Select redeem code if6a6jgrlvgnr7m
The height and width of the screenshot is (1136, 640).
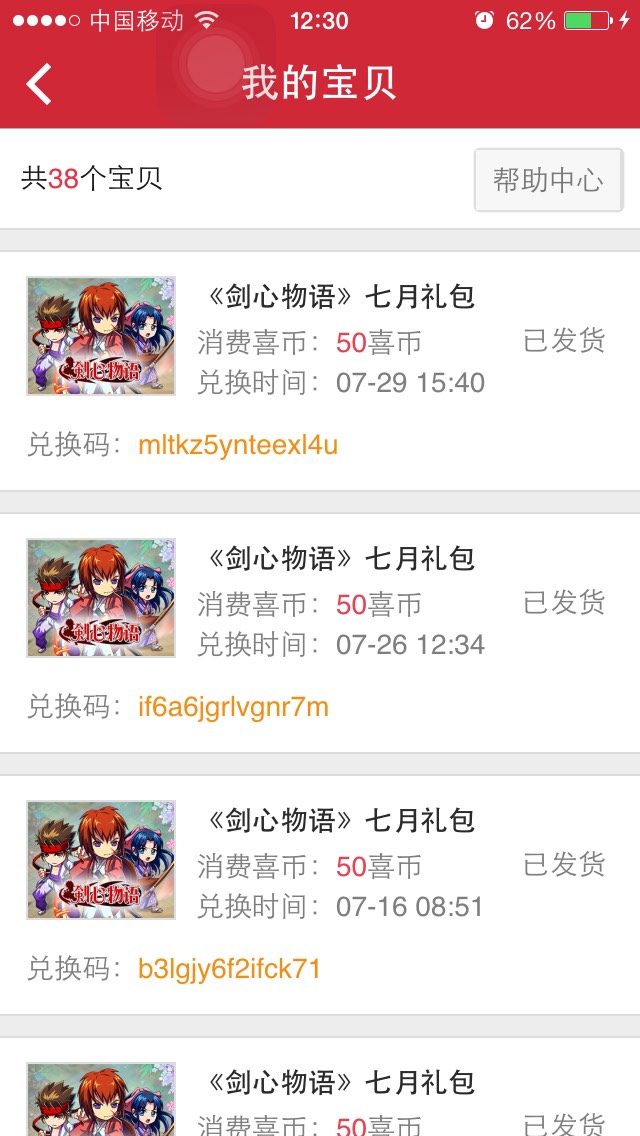233,707
